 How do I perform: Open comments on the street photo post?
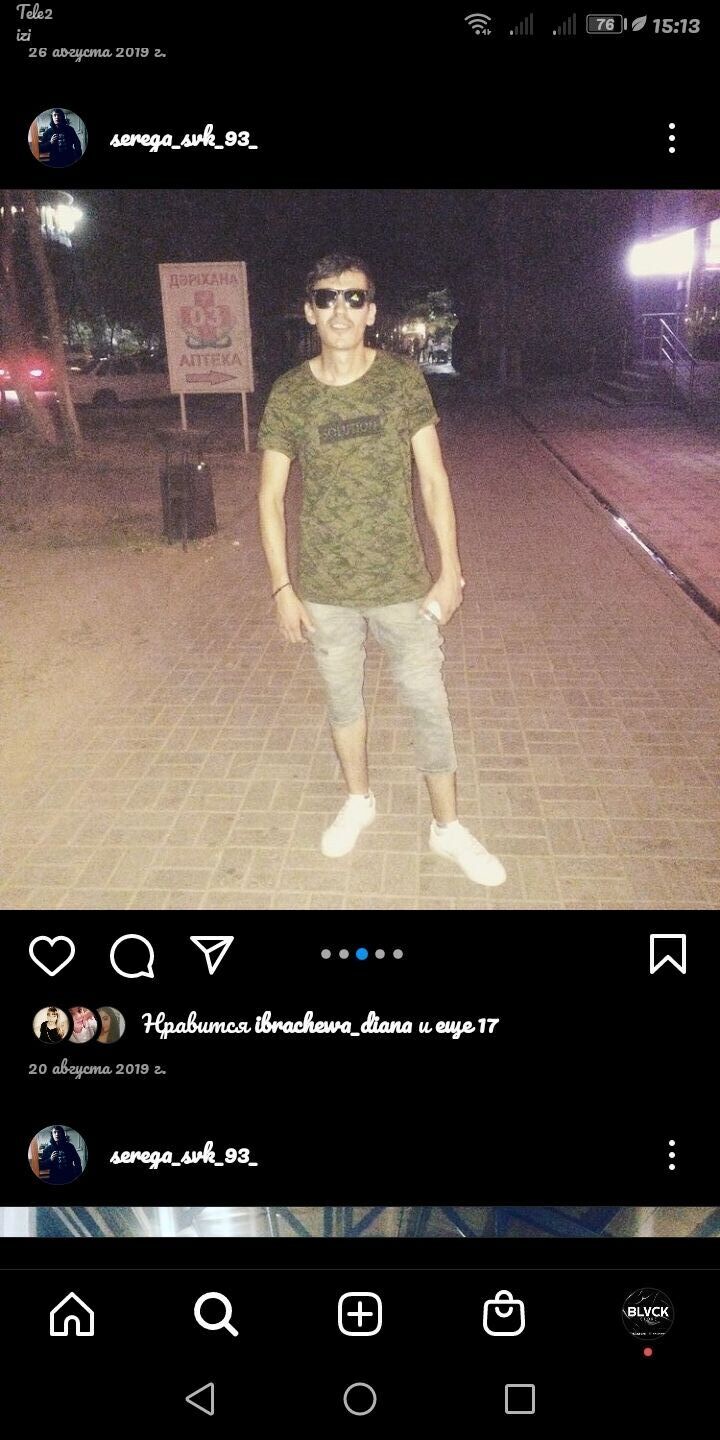click(x=132, y=956)
